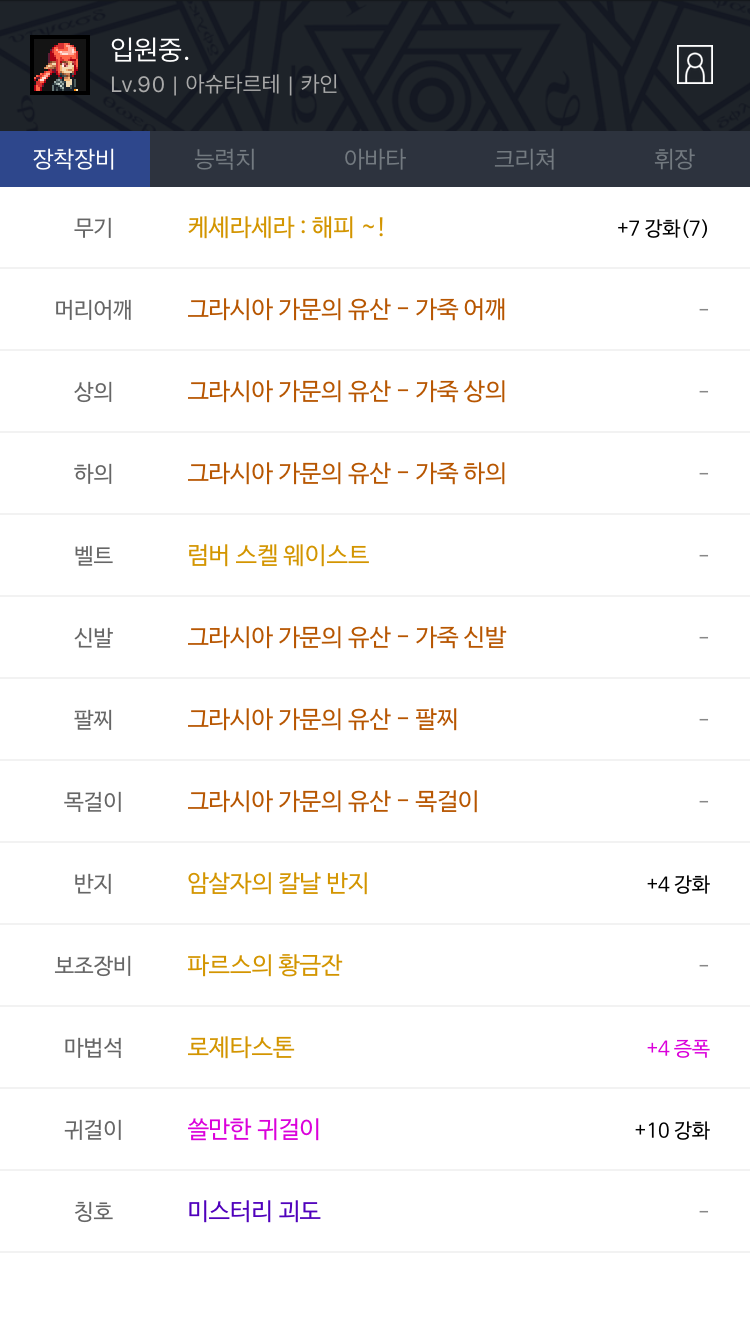
Task: Open the belt item 럼버 스켈 웨이스트
Action: coord(278,555)
